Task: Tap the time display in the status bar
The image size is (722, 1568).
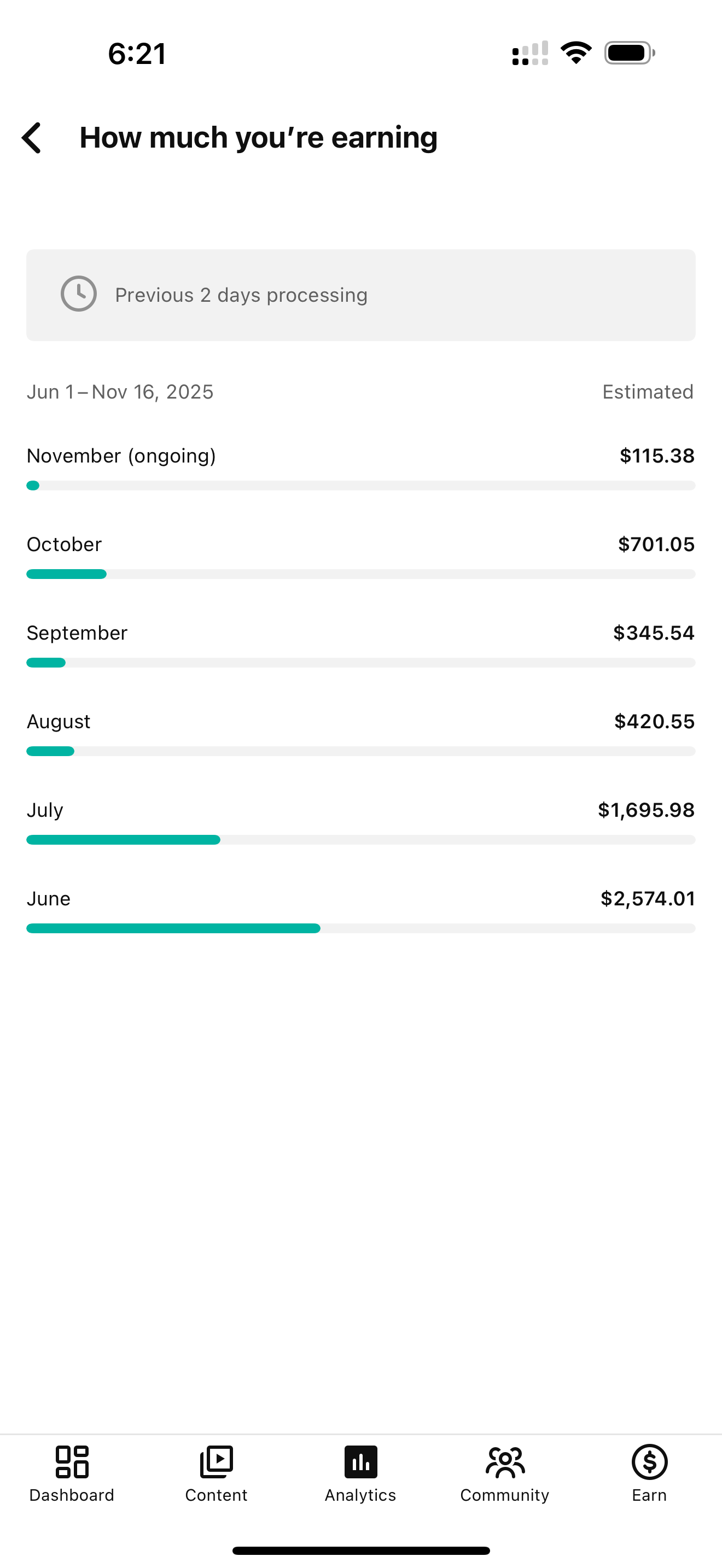Action: tap(135, 52)
